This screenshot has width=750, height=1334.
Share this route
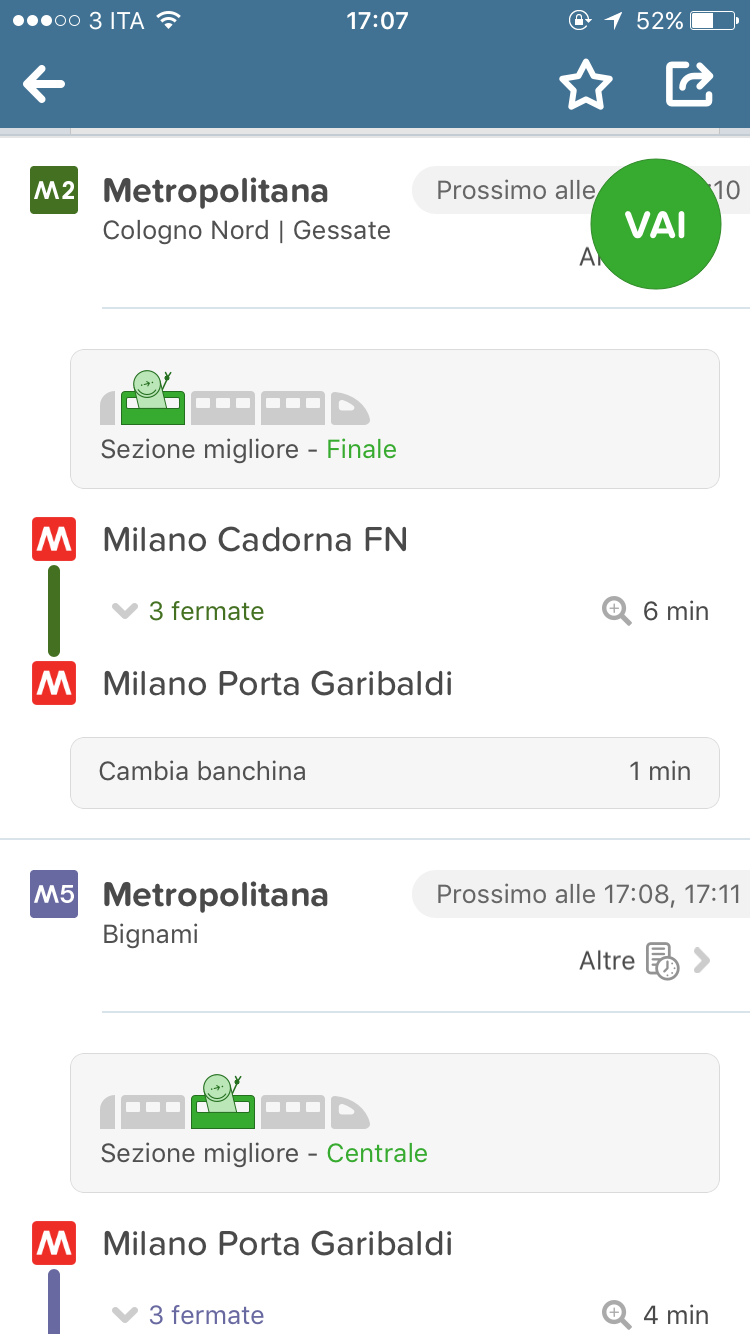pos(690,85)
